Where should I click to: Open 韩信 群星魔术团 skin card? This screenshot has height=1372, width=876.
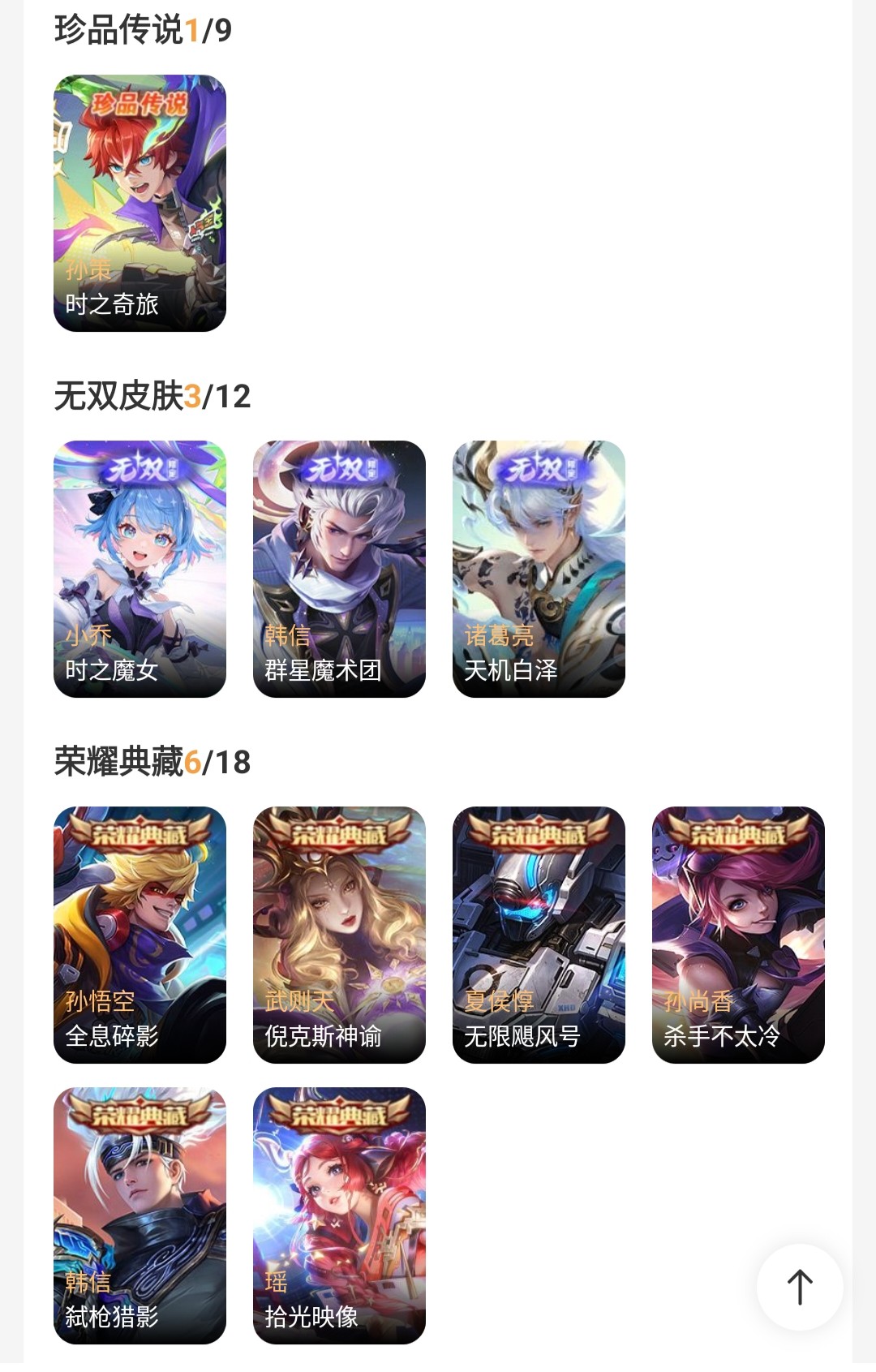[x=339, y=569]
